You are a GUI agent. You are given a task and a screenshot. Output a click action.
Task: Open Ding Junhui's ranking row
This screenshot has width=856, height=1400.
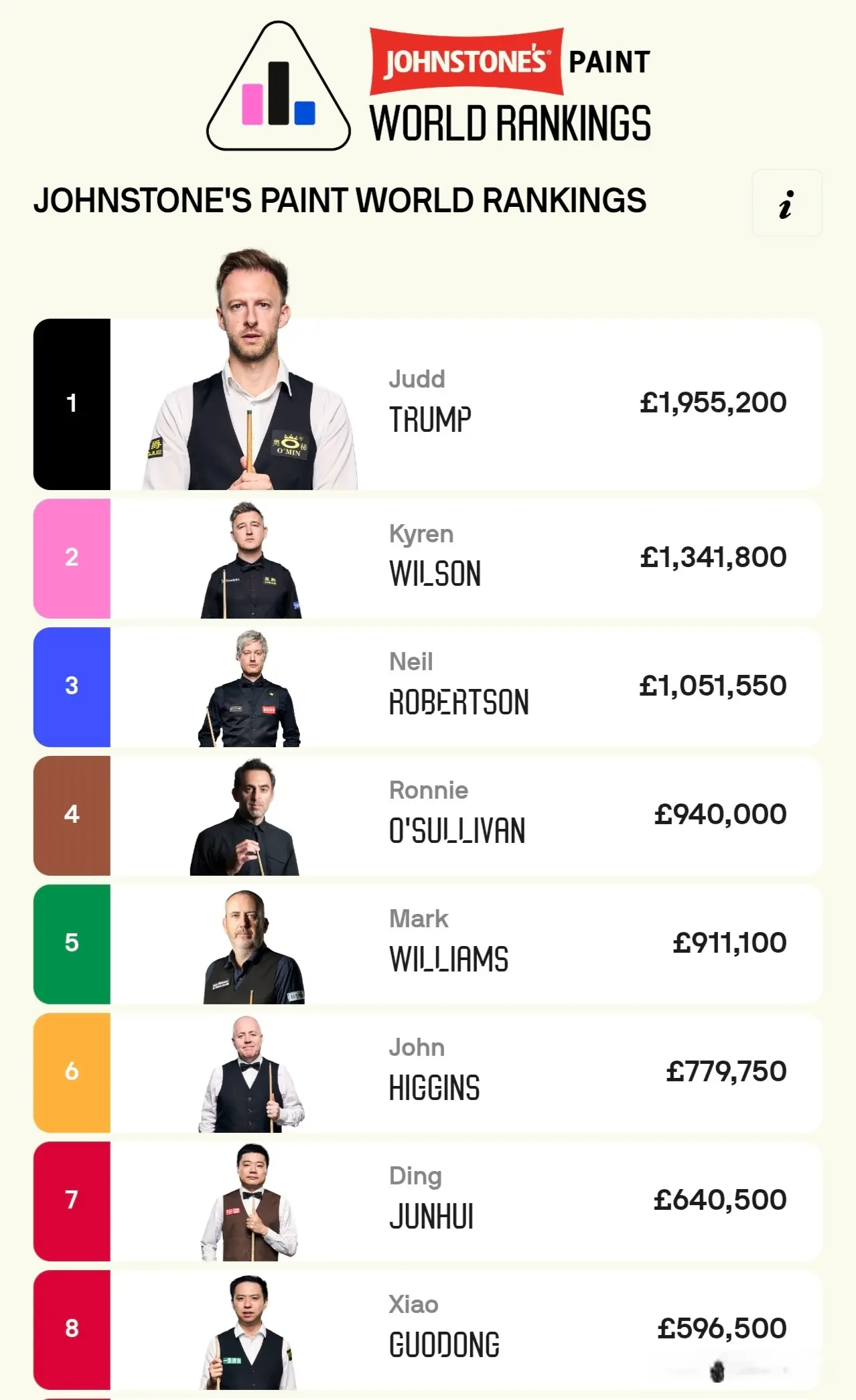(x=429, y=1200)
